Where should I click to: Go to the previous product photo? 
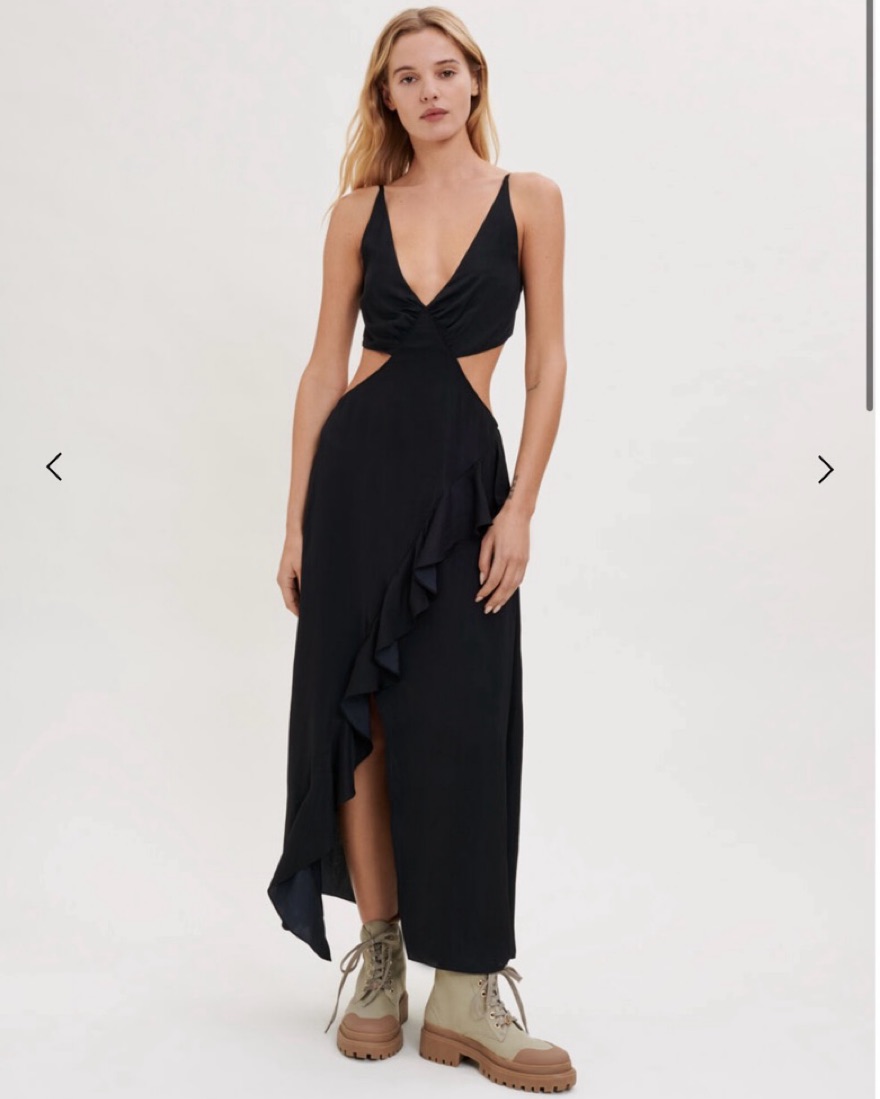click(54, 466)
